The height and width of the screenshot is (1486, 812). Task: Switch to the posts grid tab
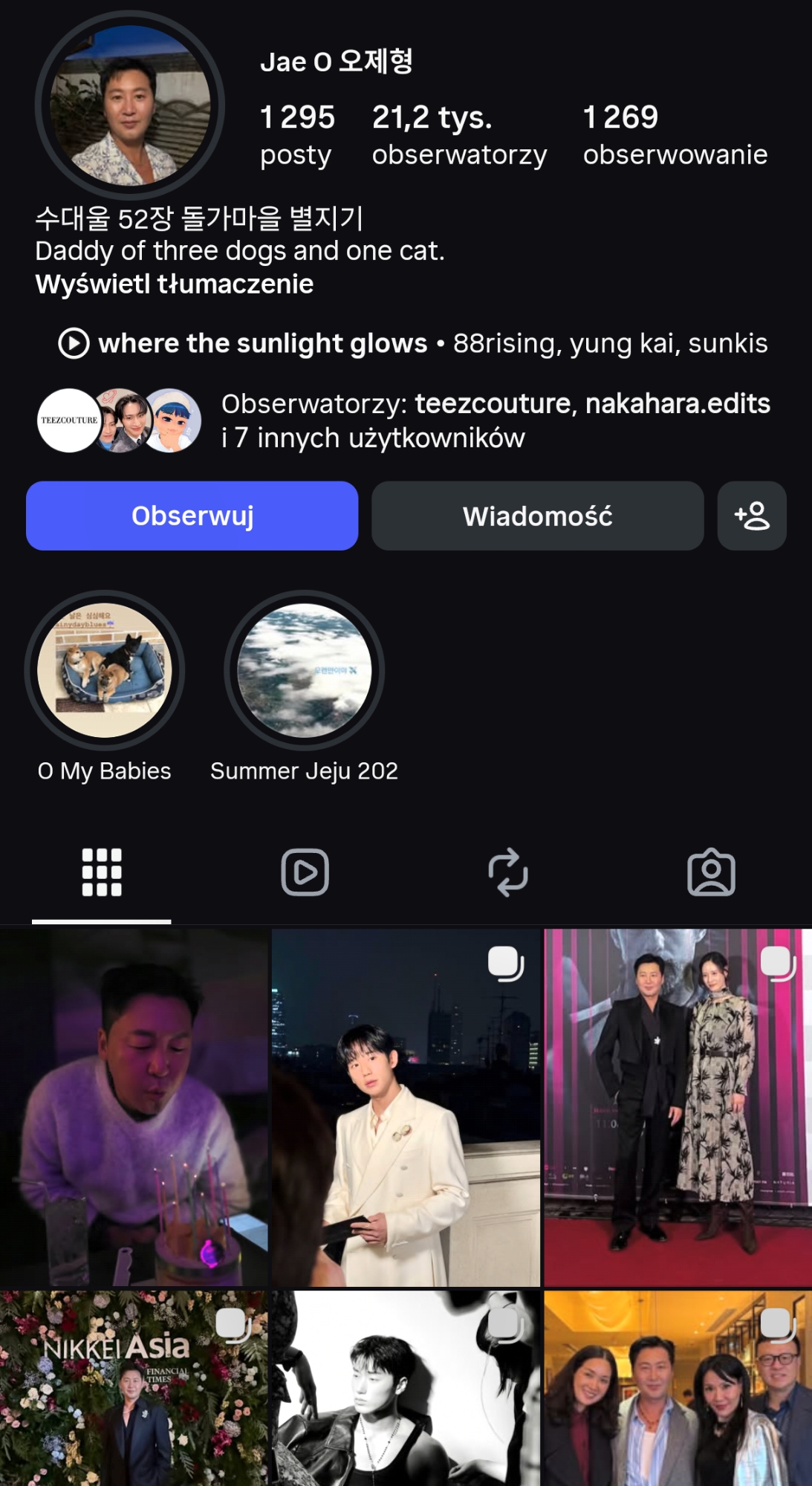pos(102,872)
